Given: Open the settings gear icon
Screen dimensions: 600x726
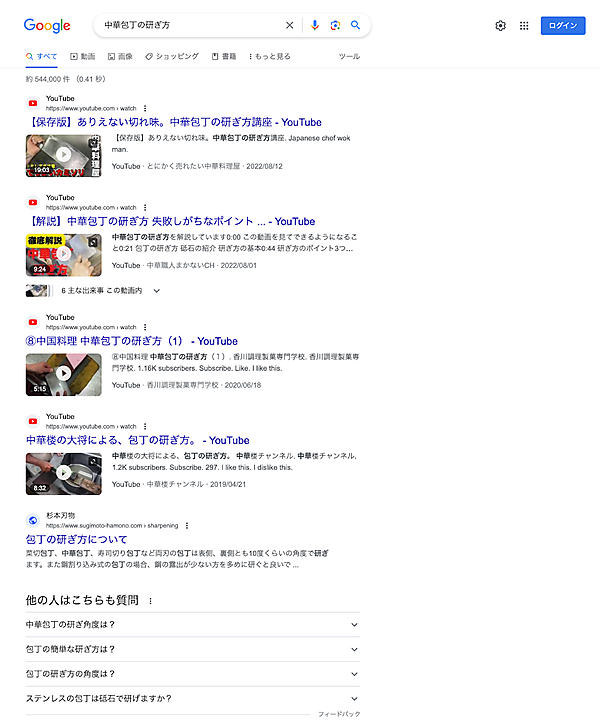Looking at the screenshot, I should (501, 26).
